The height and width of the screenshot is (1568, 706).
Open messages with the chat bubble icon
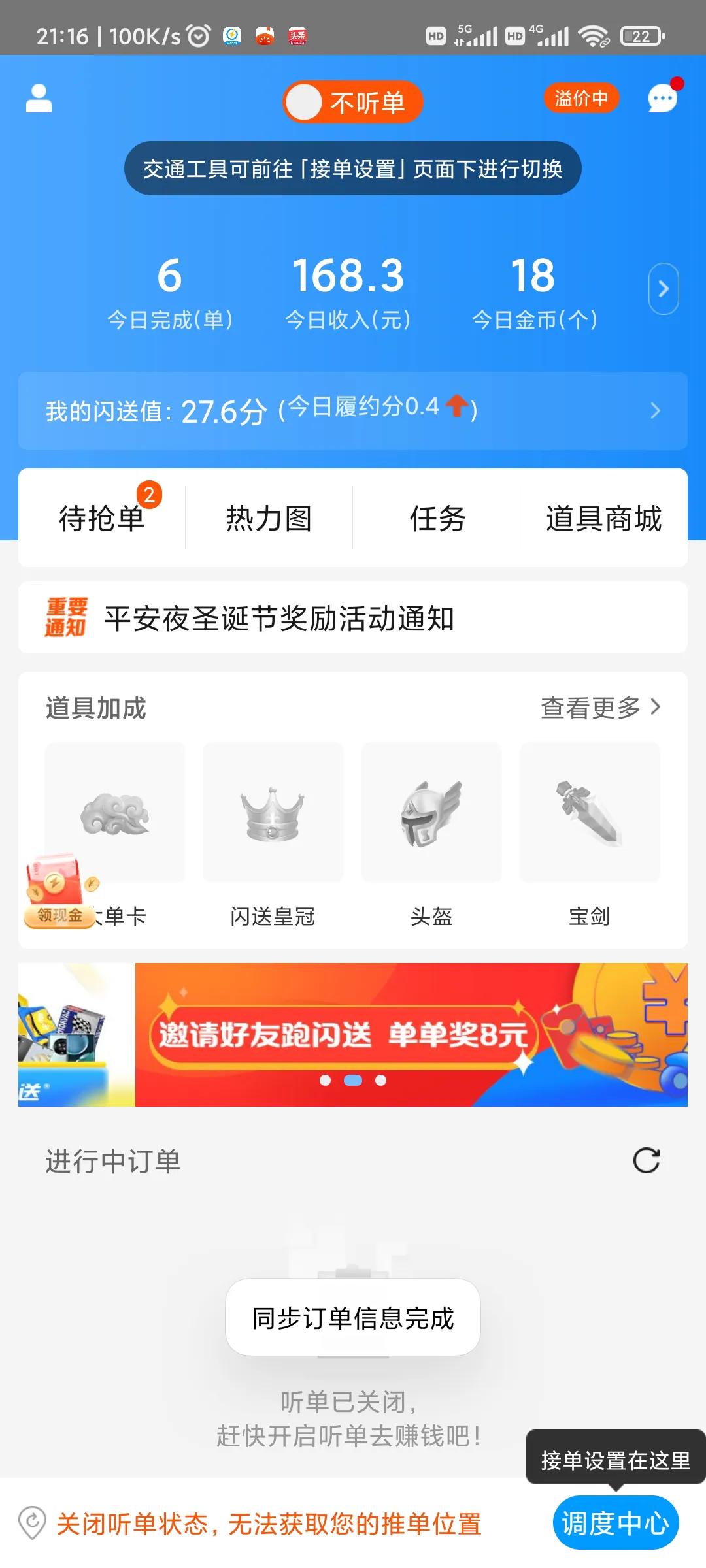[662, 99]
